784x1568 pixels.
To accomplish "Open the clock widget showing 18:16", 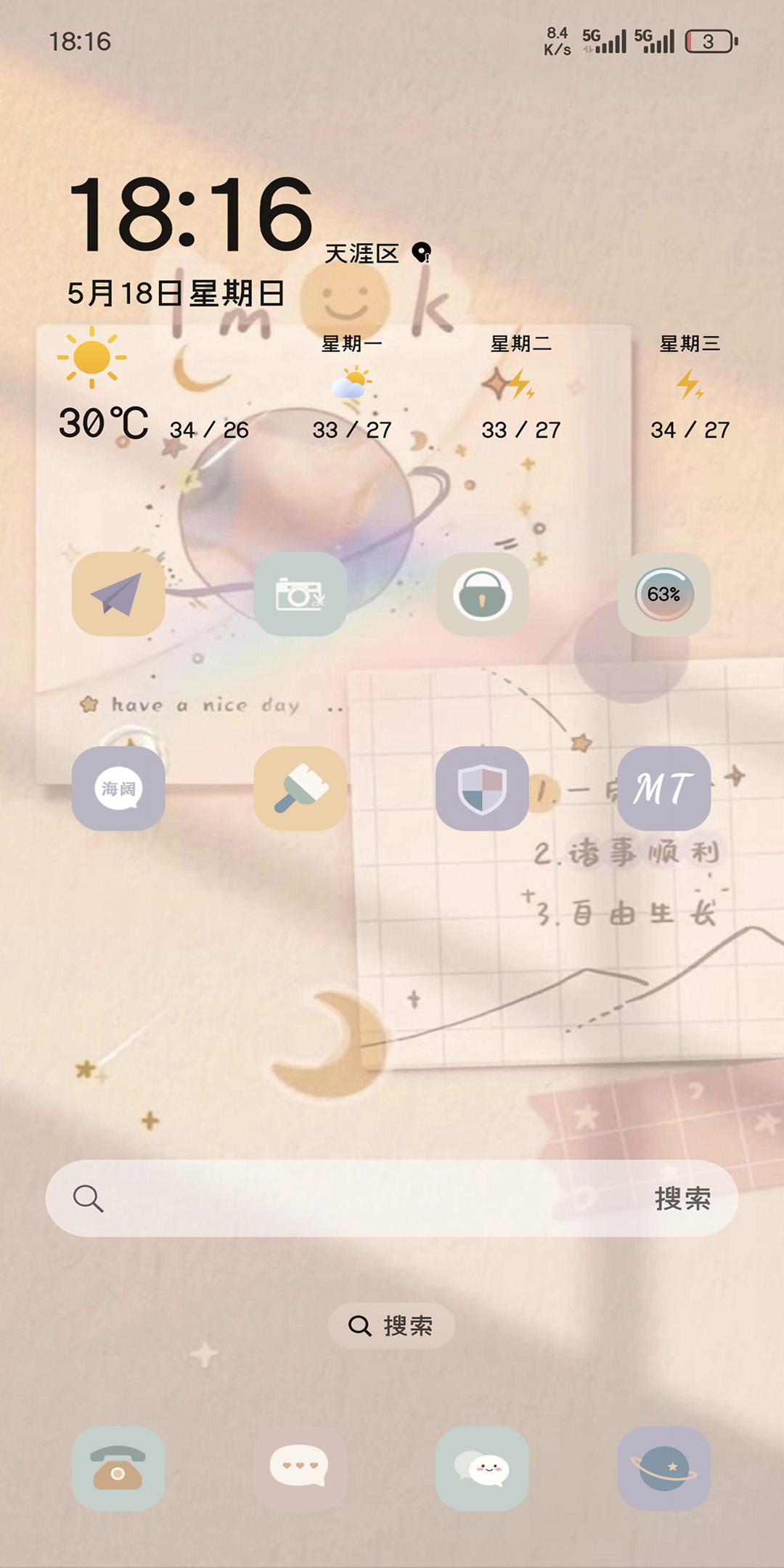I will click(x=190, y=215).
